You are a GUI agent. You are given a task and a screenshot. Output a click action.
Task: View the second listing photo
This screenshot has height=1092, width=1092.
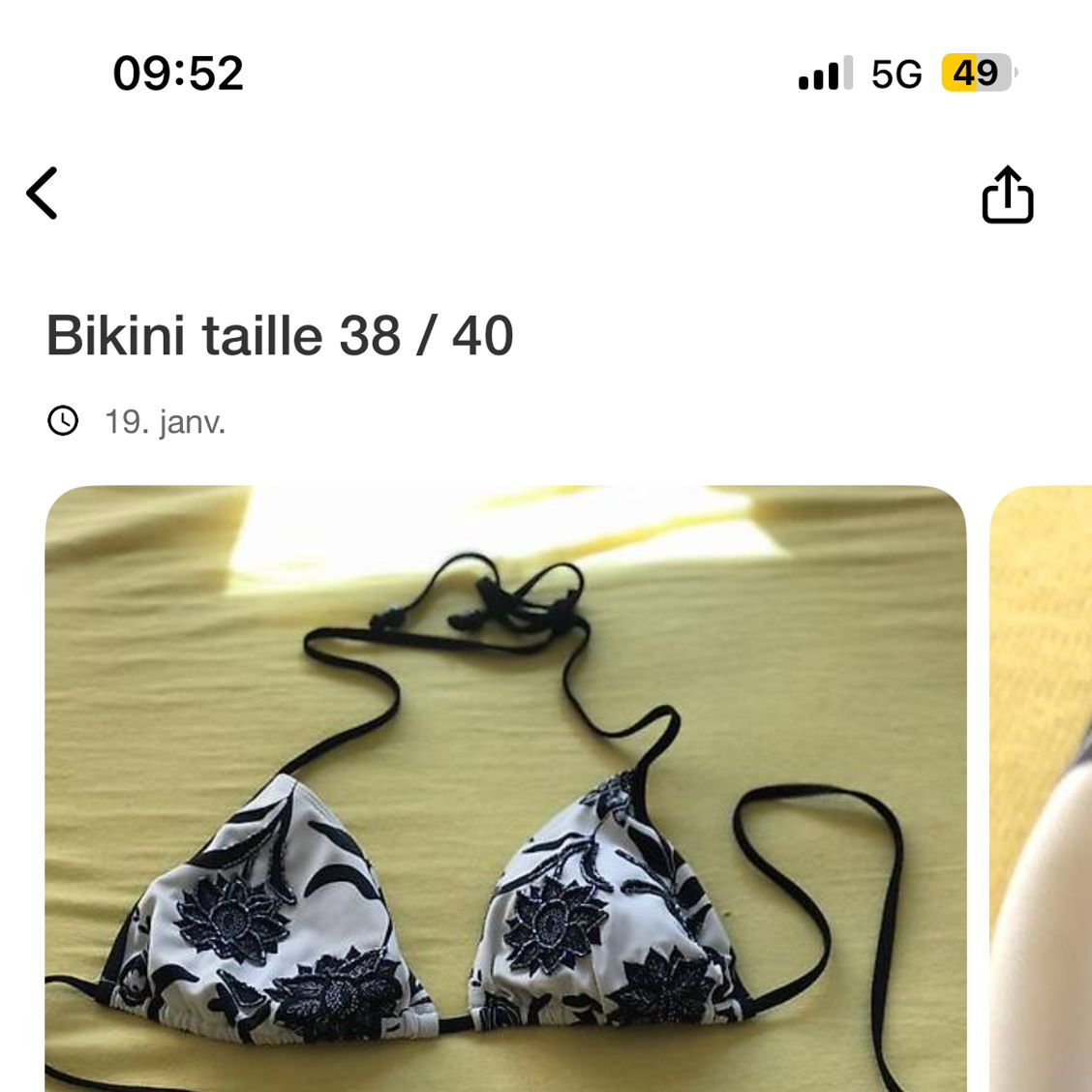click(x=1042, y=789)
